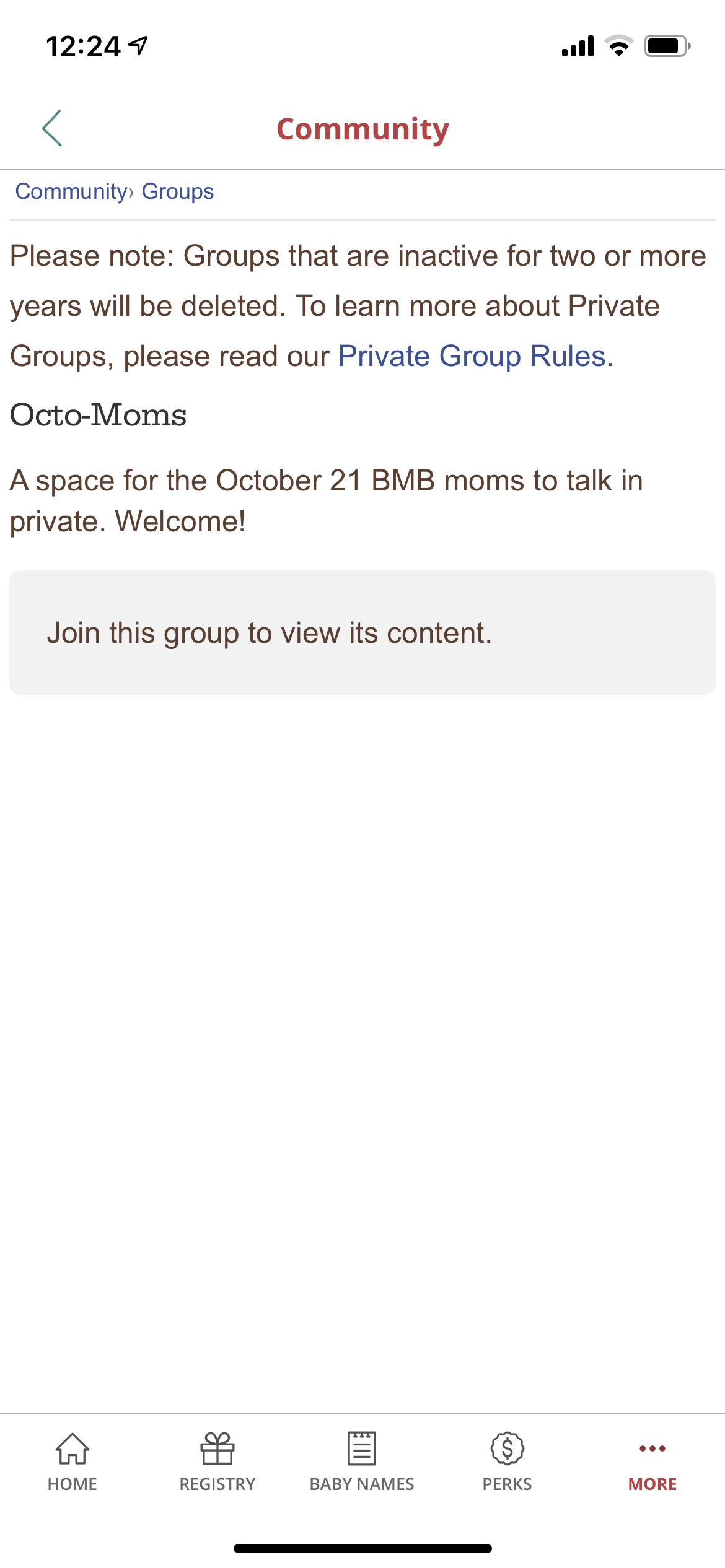Image resolution: width=725 pixels, height=1568 pixels.
Task: Open the Baby Names tab
Action: [x=362, y=1462]
